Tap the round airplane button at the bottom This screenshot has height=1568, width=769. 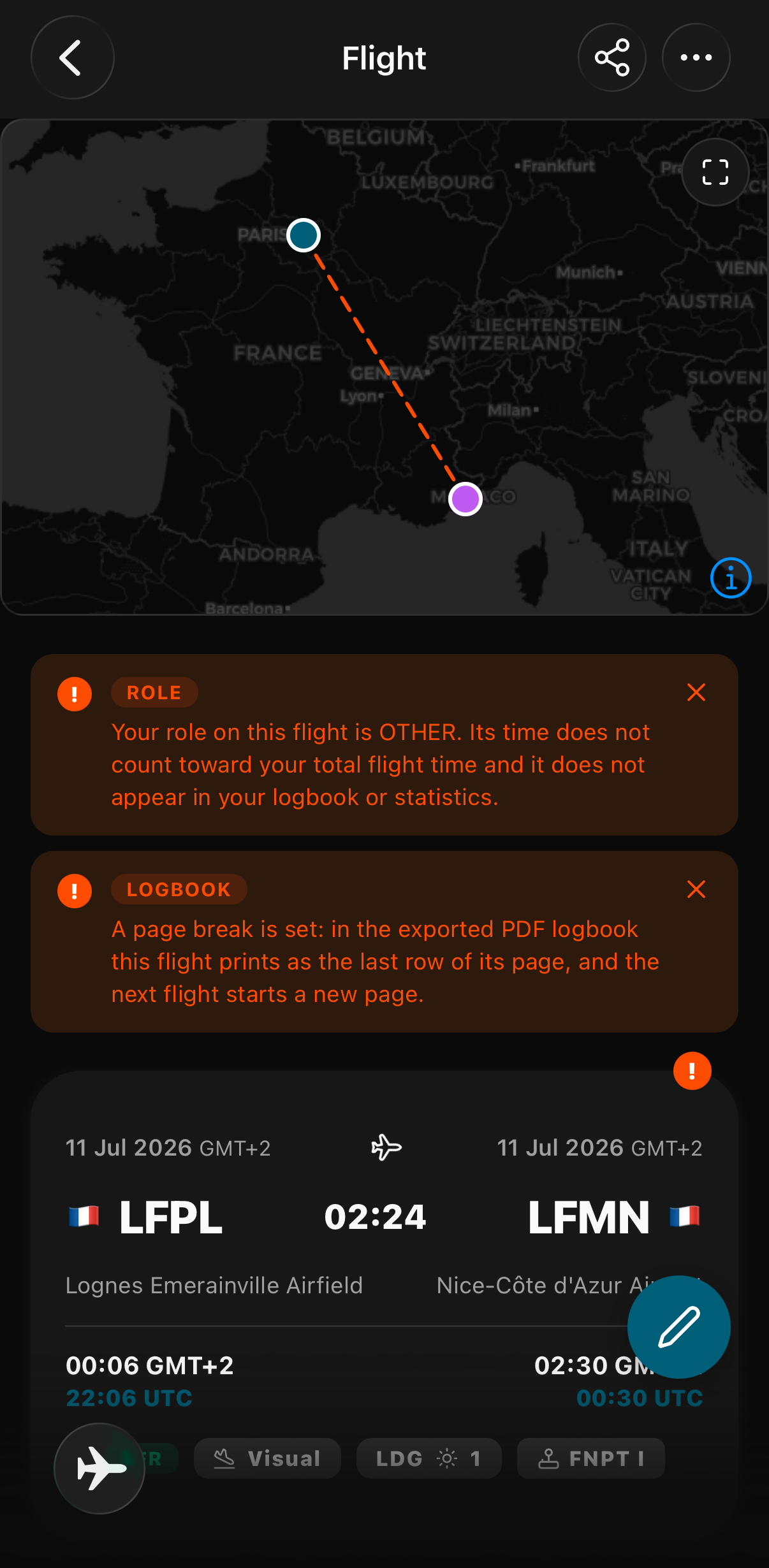tap(99, 1469)
